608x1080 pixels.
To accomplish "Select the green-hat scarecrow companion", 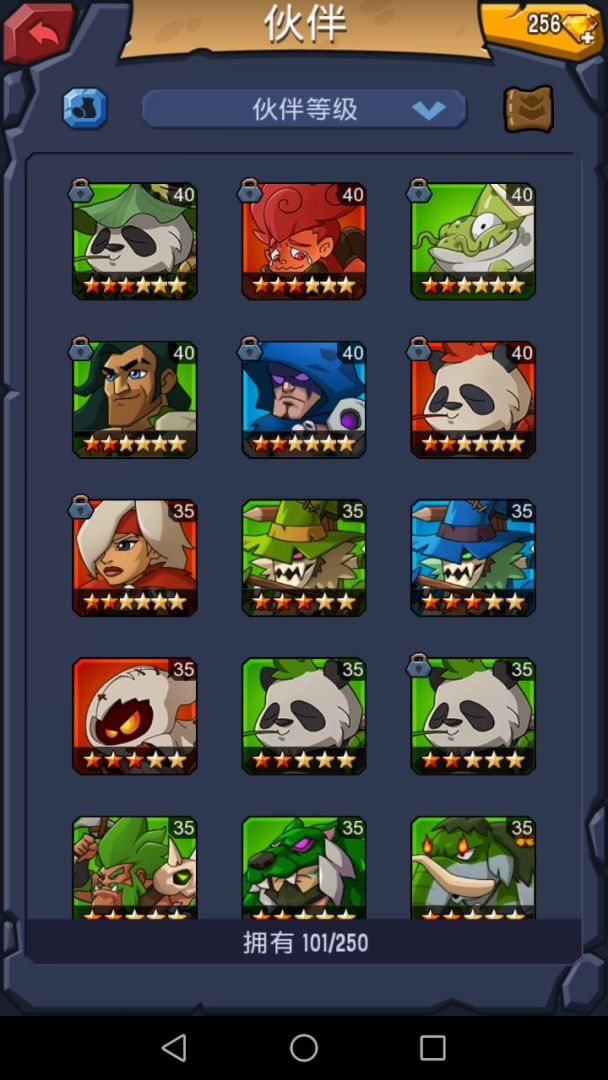I will point(304,557).
